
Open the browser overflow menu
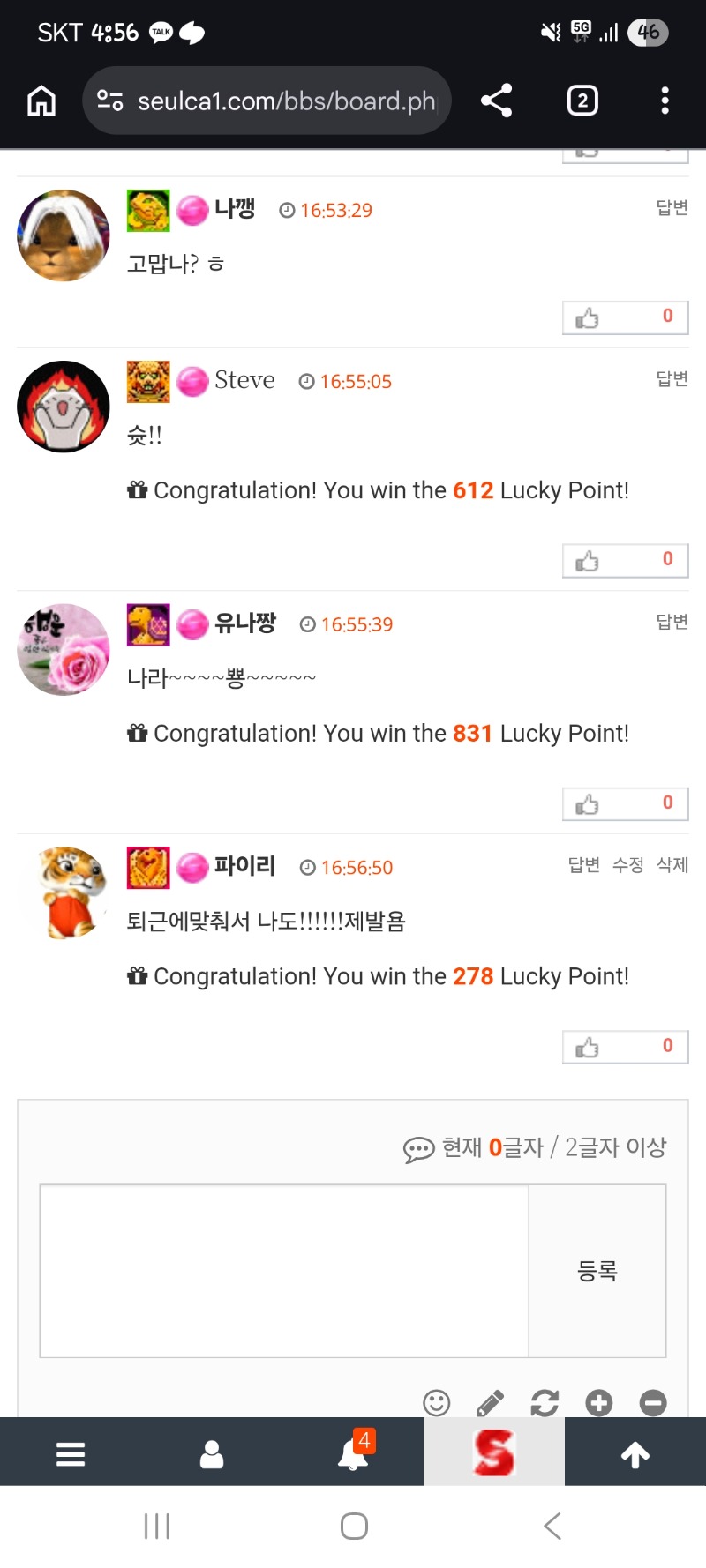point(665,101)
